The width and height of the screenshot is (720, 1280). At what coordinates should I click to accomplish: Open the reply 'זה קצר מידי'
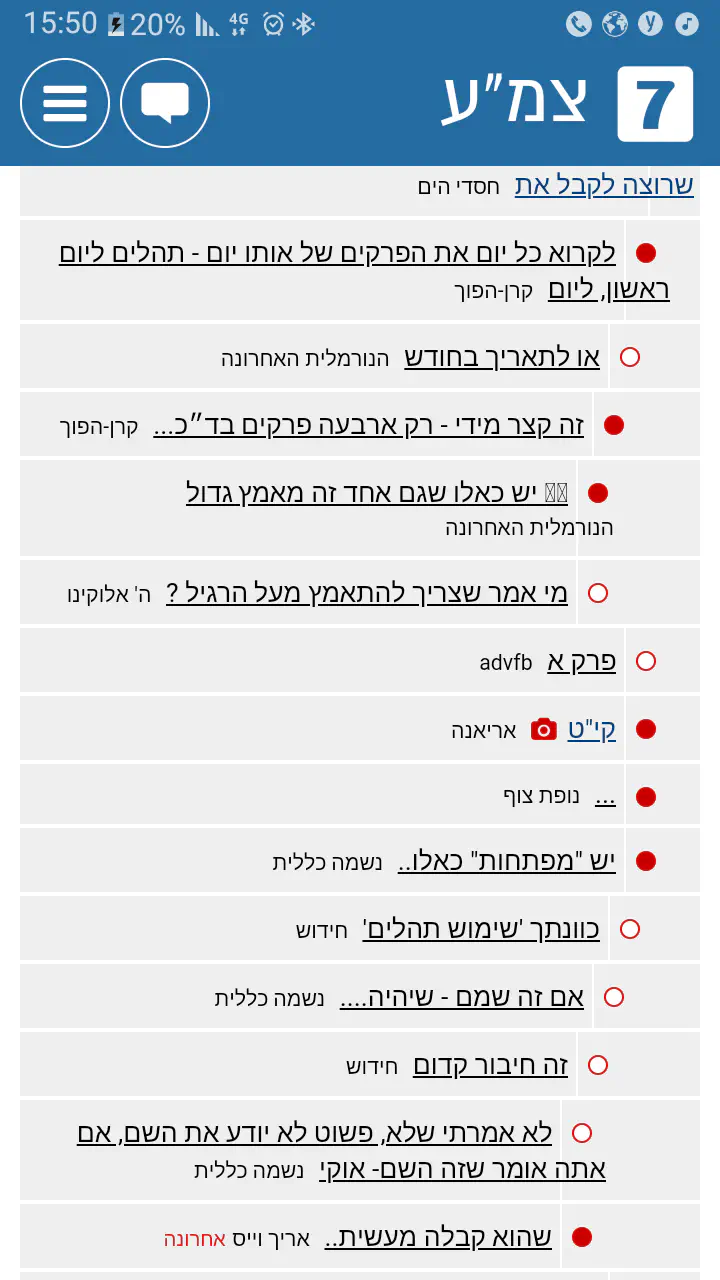point(370,425)
